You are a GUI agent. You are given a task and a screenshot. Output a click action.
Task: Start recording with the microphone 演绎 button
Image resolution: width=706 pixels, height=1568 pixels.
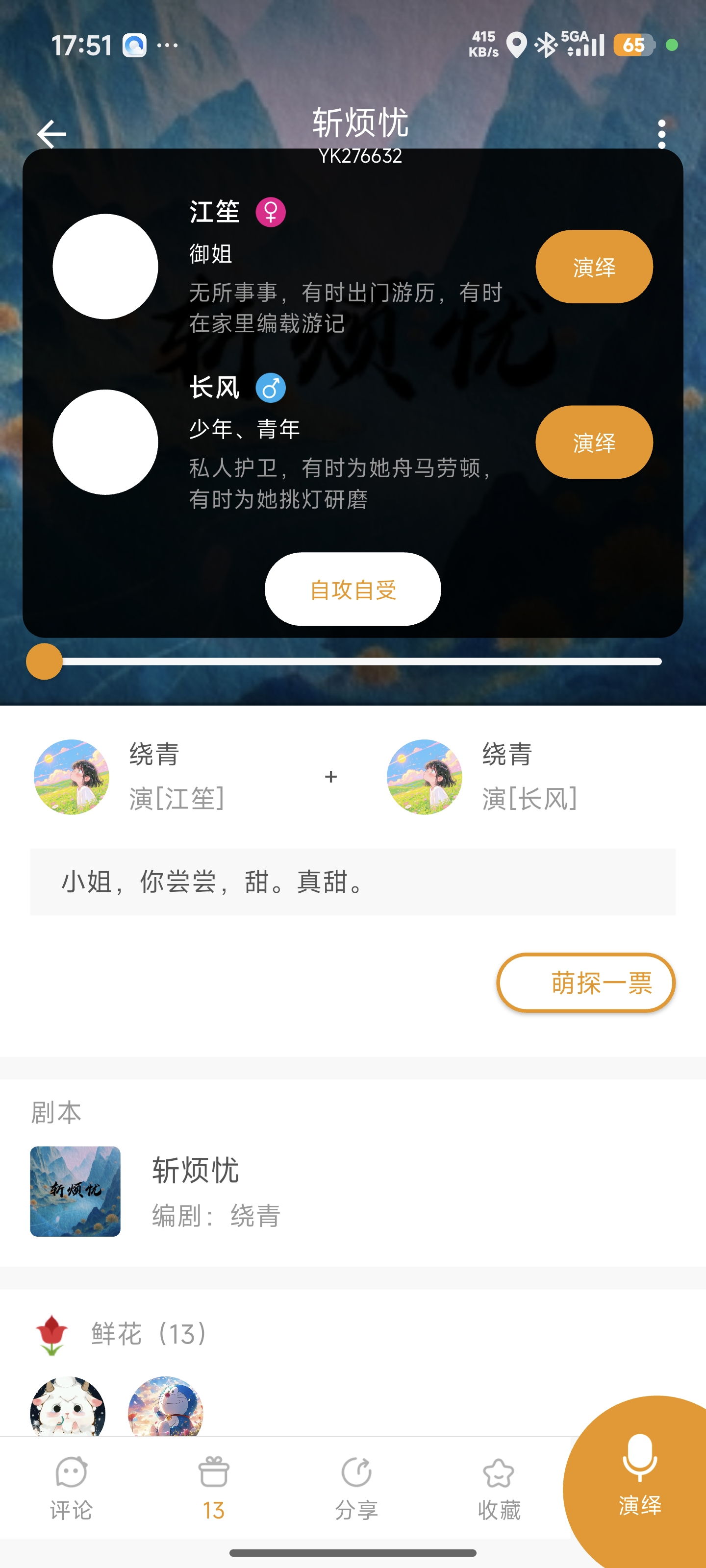640,1473
